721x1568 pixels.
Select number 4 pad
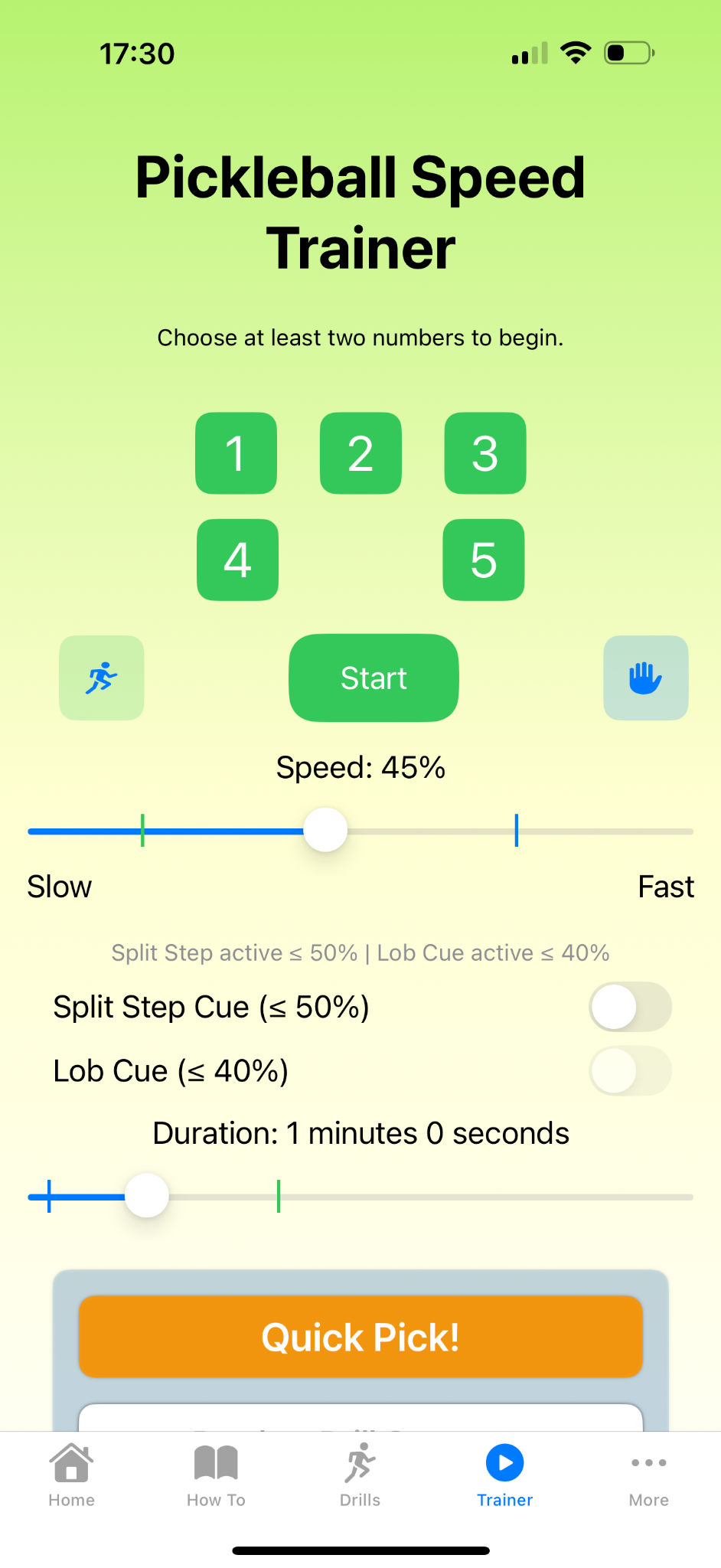point(237,560)
